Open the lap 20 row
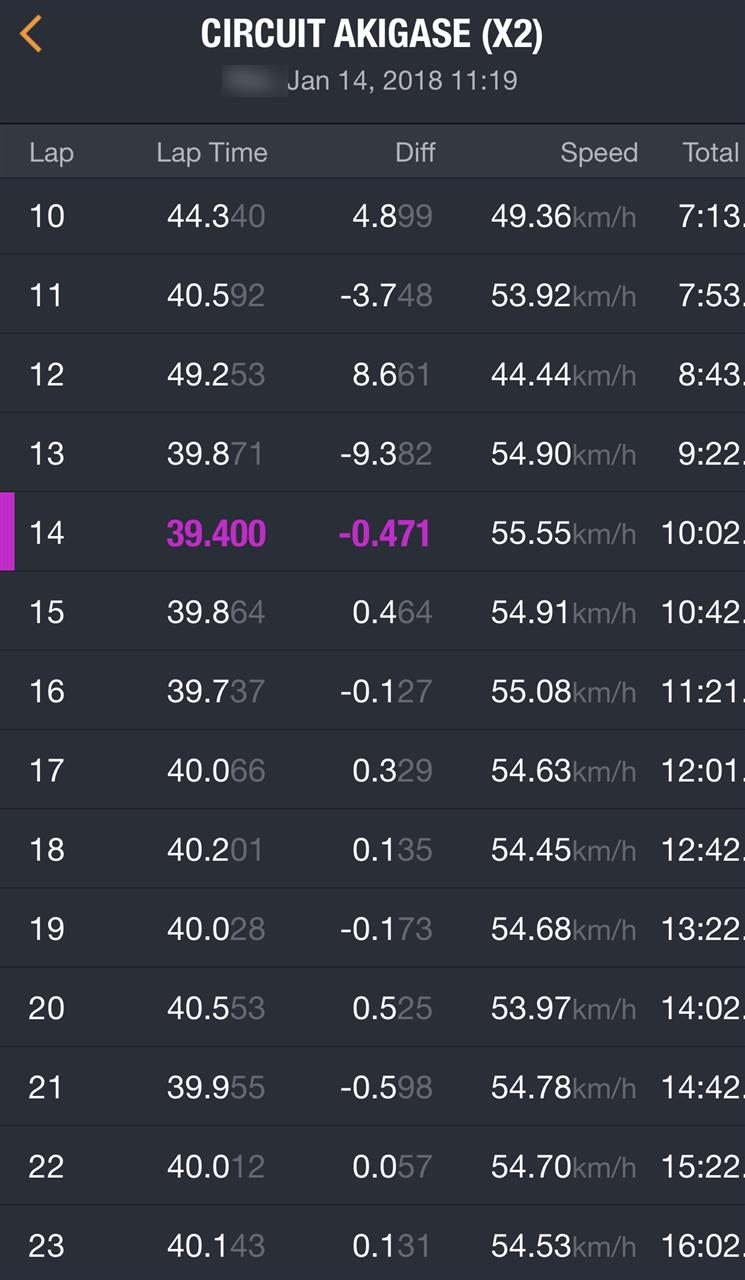This screenshot has height=1280, width=745. pyautogui.click(x=372, y=1008)
